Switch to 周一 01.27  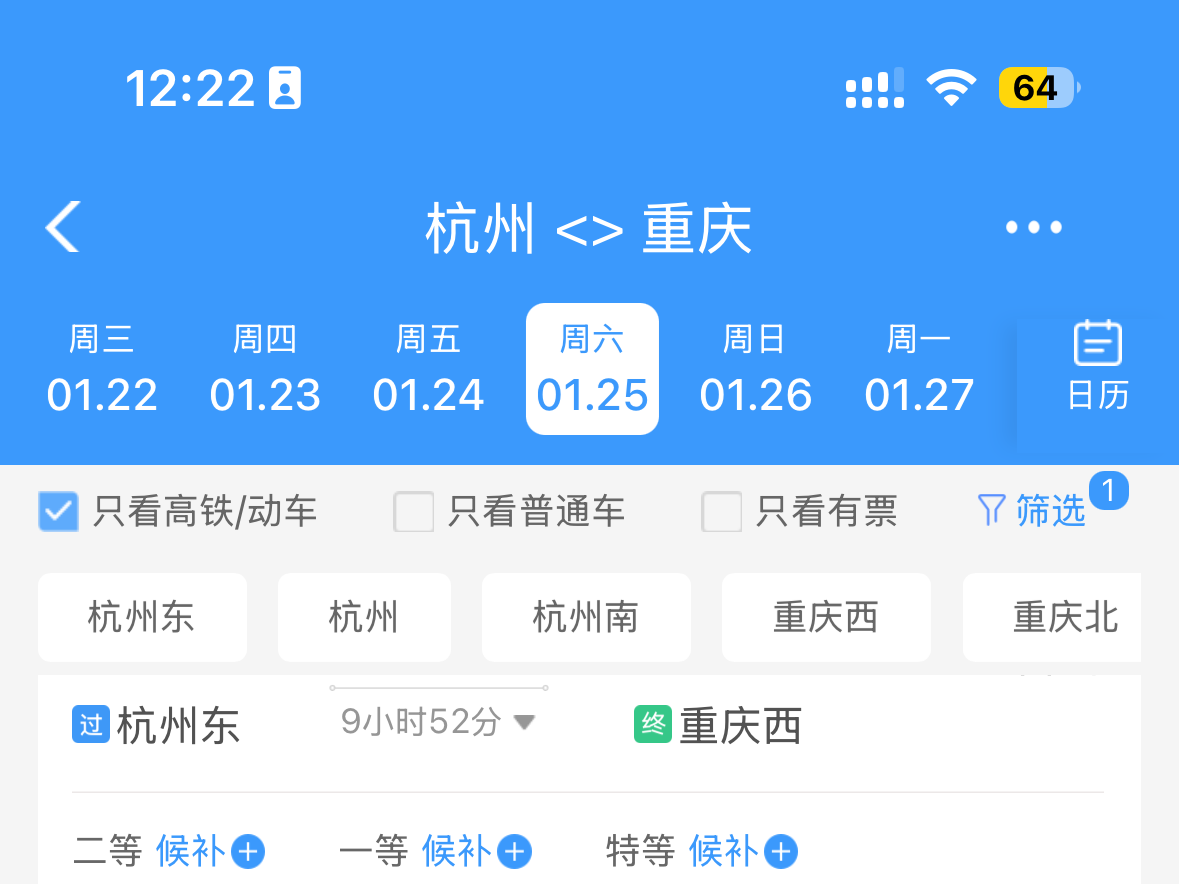coord(919,369)
